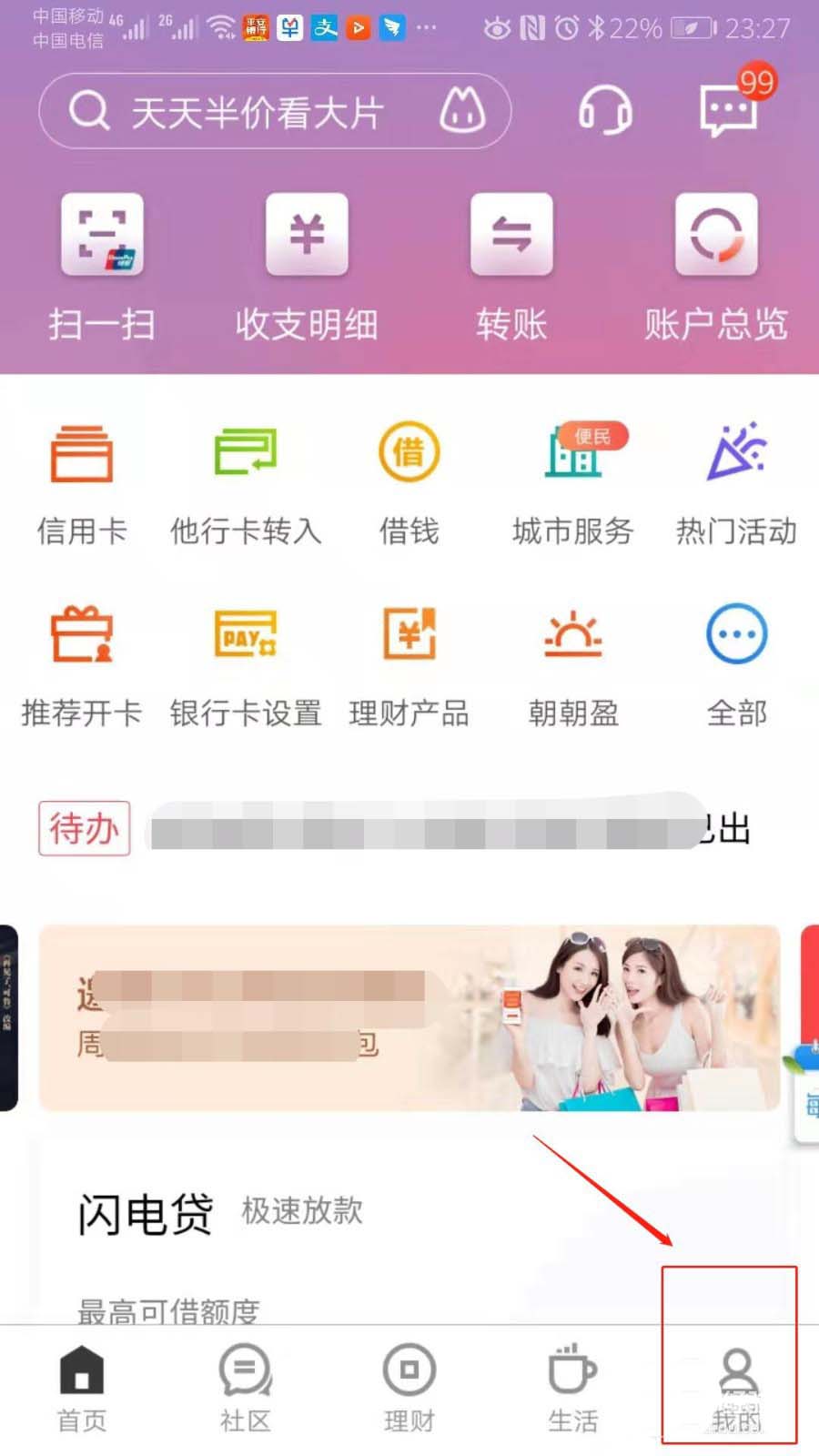View 收支明细 transaction details

click(x=307, y=264)
